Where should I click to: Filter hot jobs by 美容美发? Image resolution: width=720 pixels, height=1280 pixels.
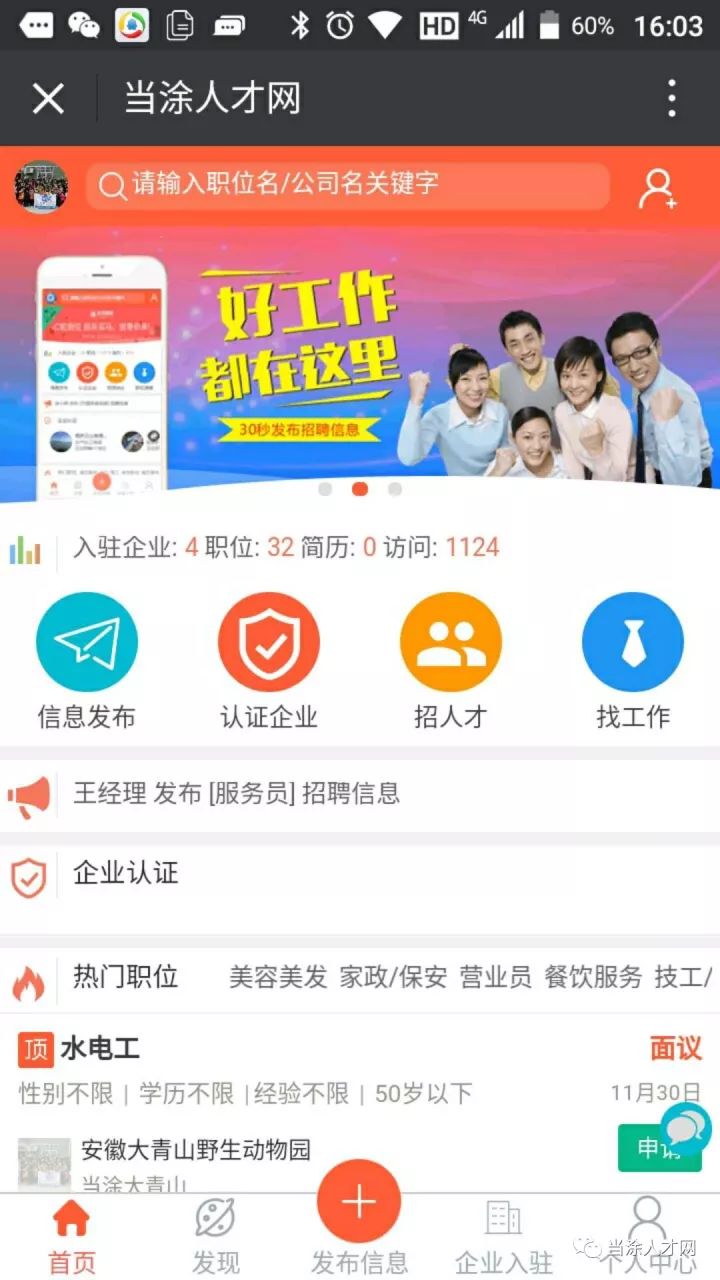click(278, 977)
